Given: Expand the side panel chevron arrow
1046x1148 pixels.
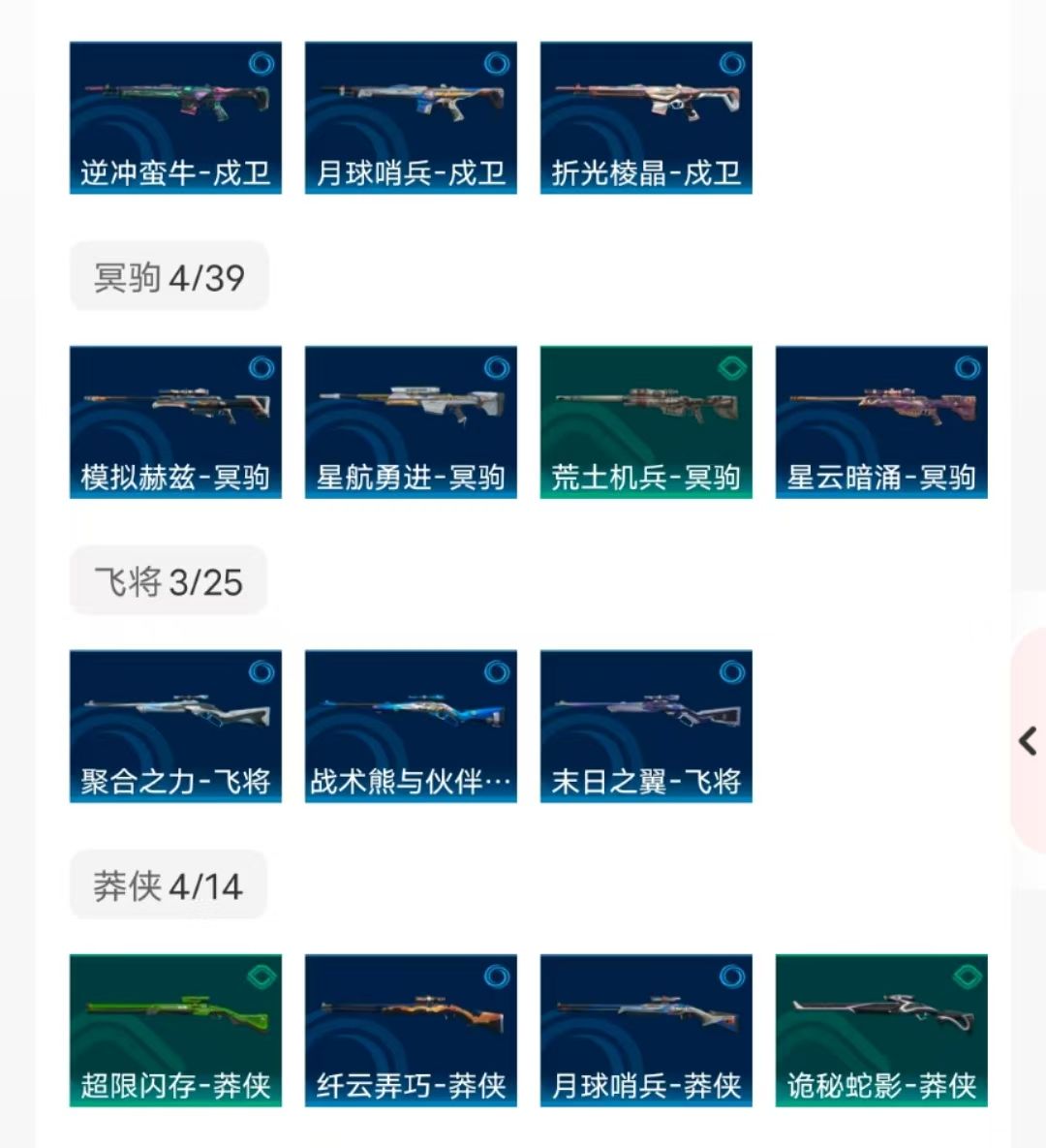Looking at the screenshot, I should (1028, 742).
